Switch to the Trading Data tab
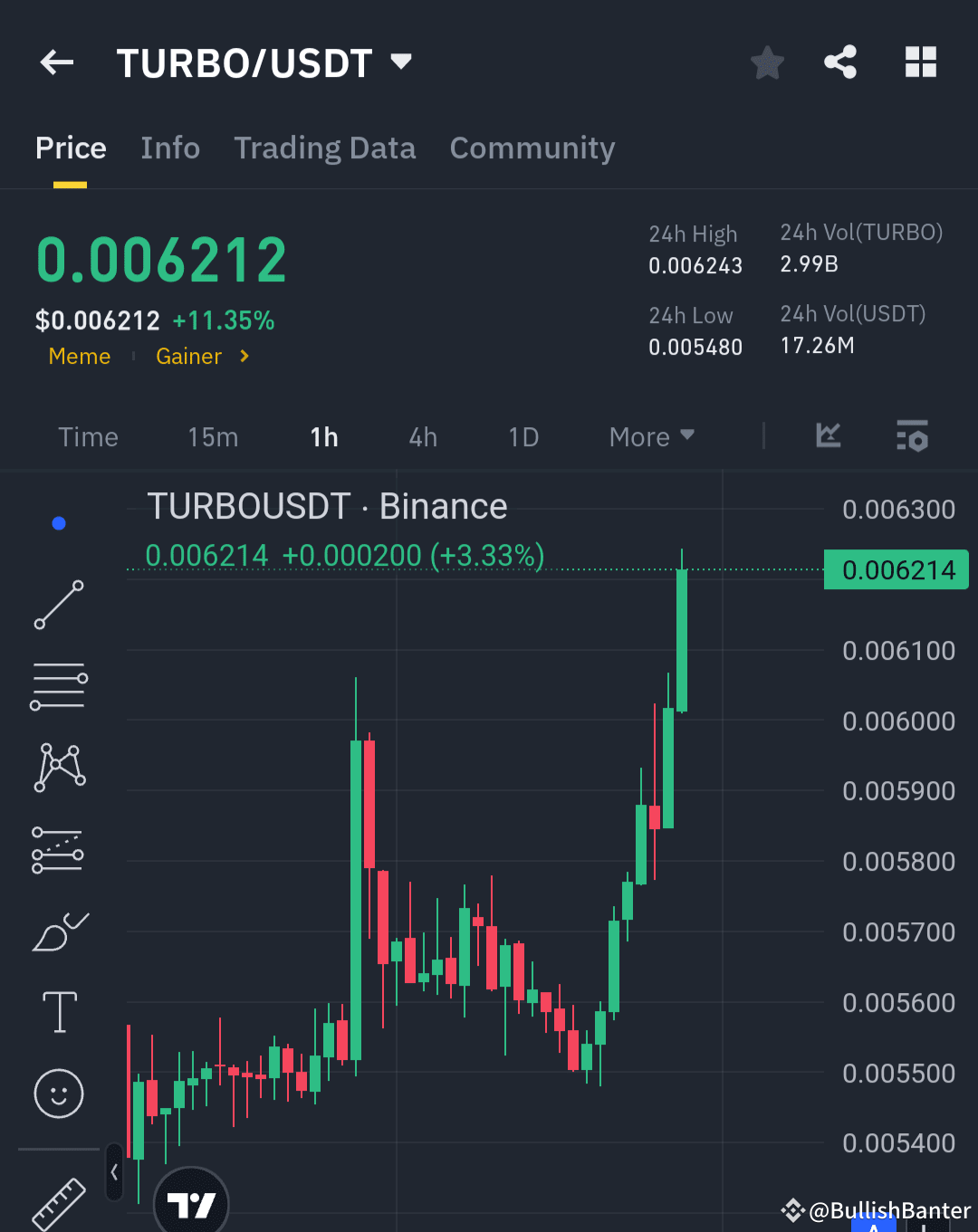978x1232 pixels. click(325, 148)
